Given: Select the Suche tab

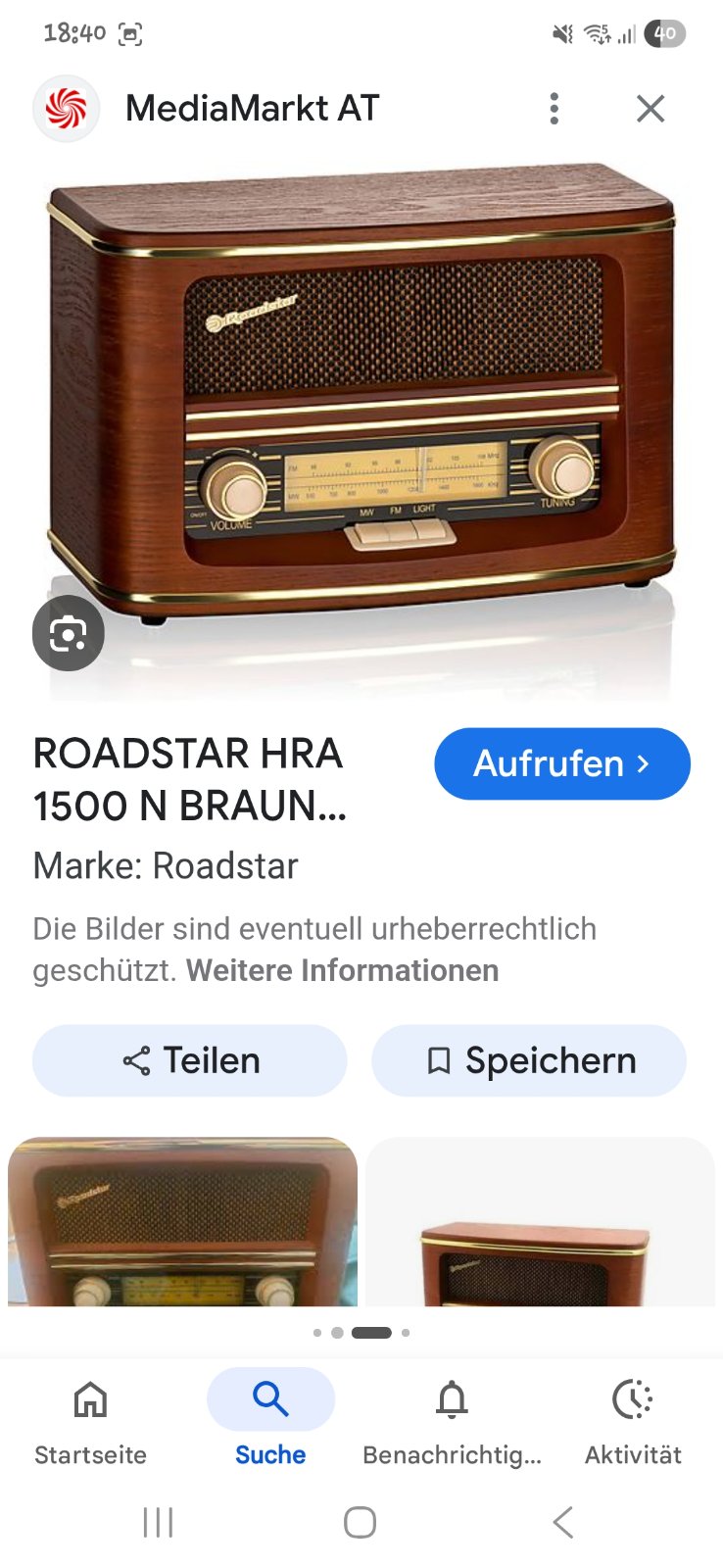Looking at the screenshot, I should click(x=270, y=1421).
